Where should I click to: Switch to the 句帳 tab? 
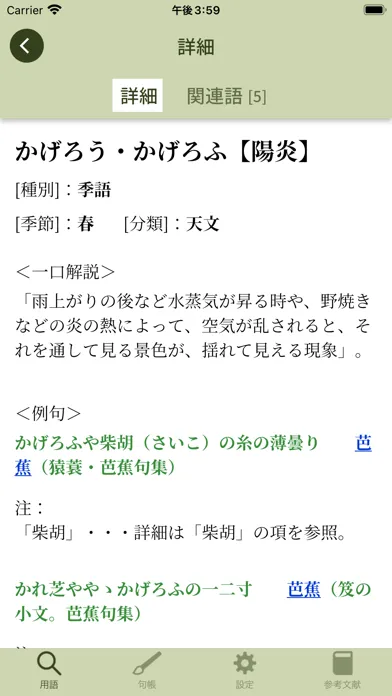coord(147,671)
